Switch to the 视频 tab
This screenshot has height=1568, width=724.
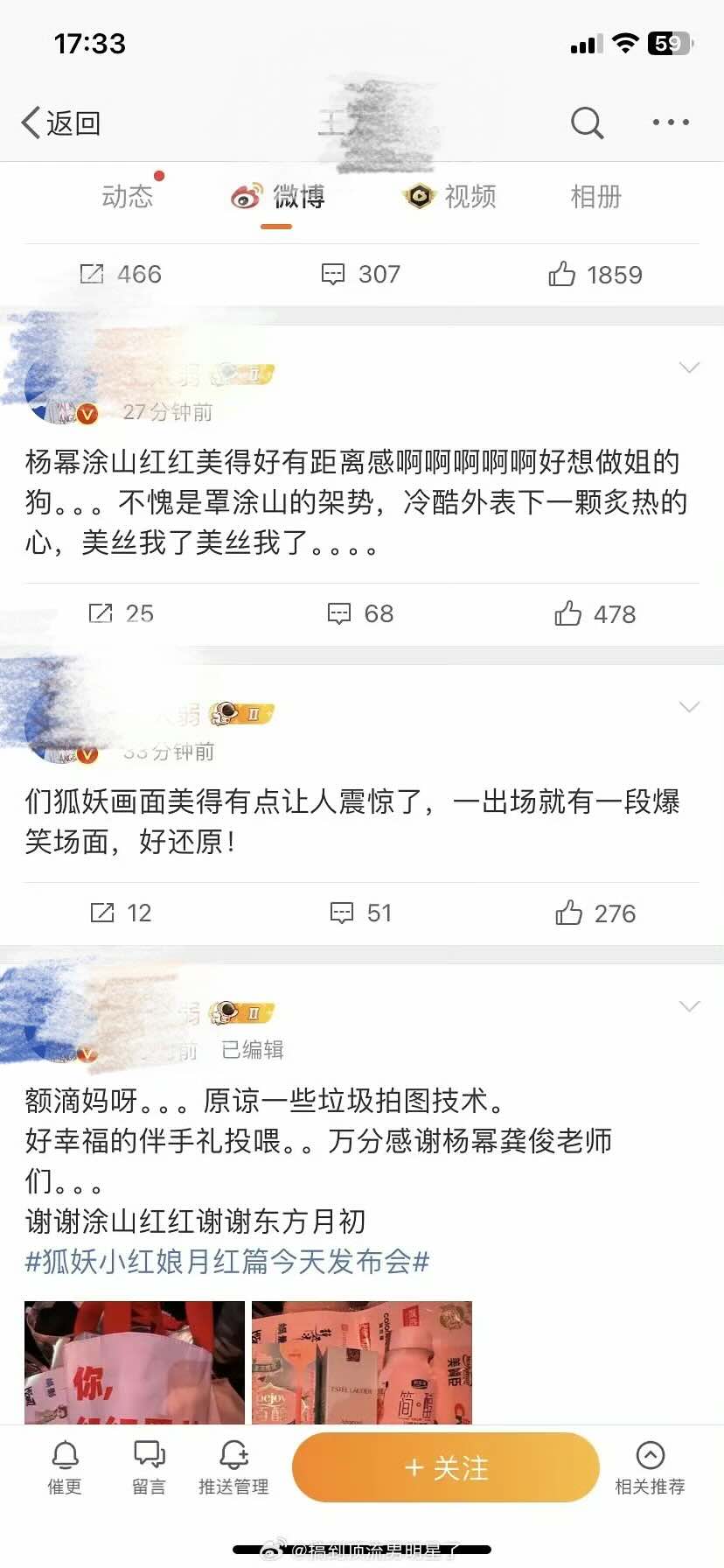click(x=450, y=197)
